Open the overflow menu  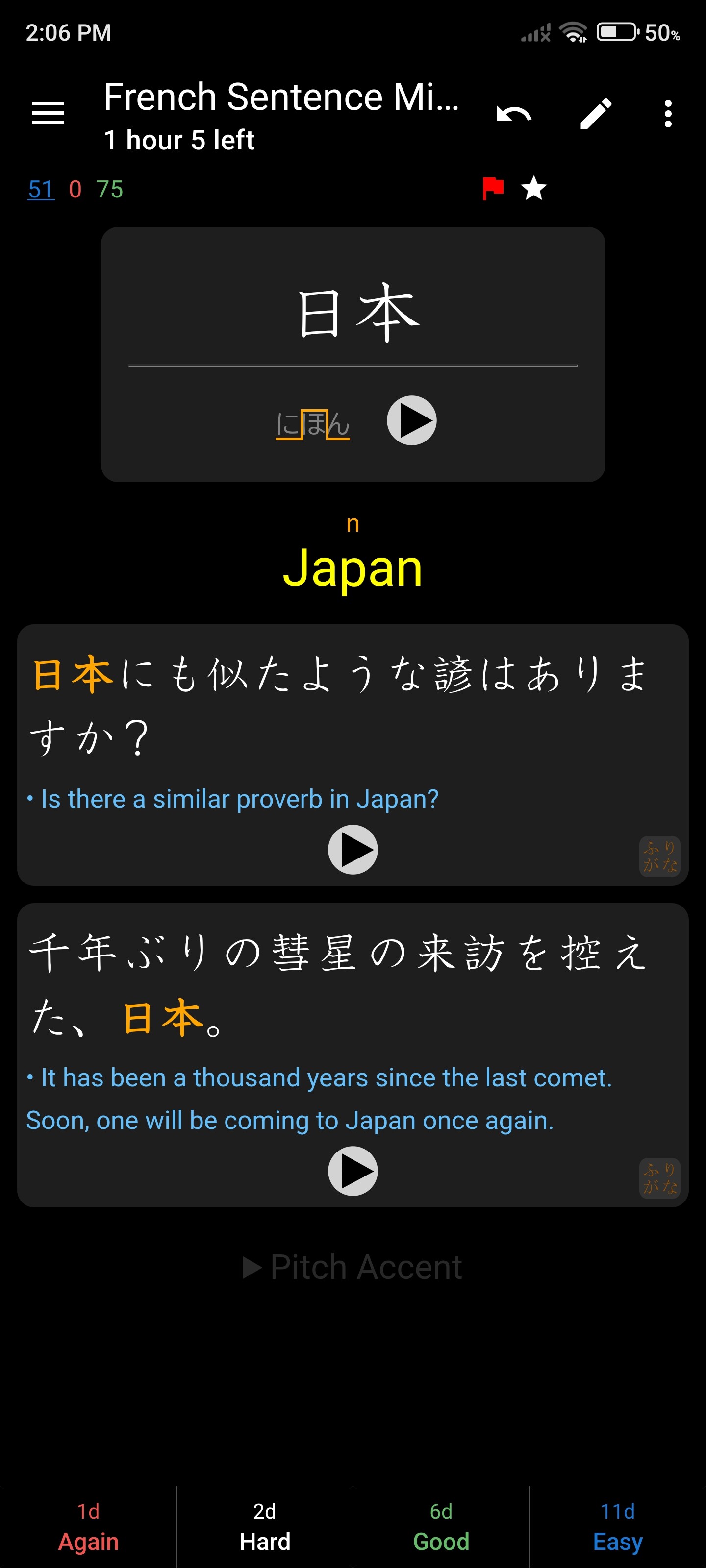coord(668,114)
